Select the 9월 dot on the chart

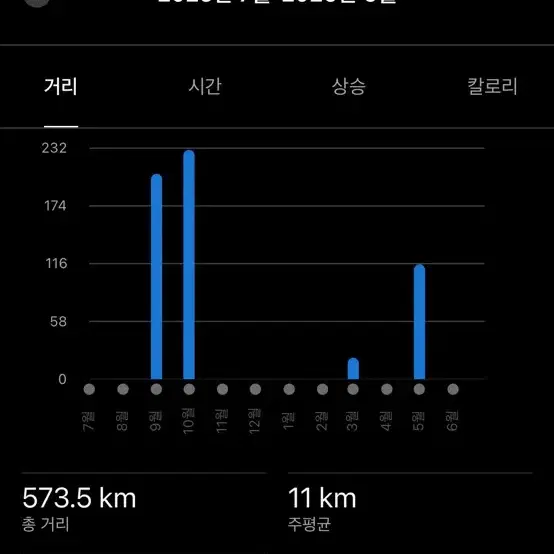(156, 389)
